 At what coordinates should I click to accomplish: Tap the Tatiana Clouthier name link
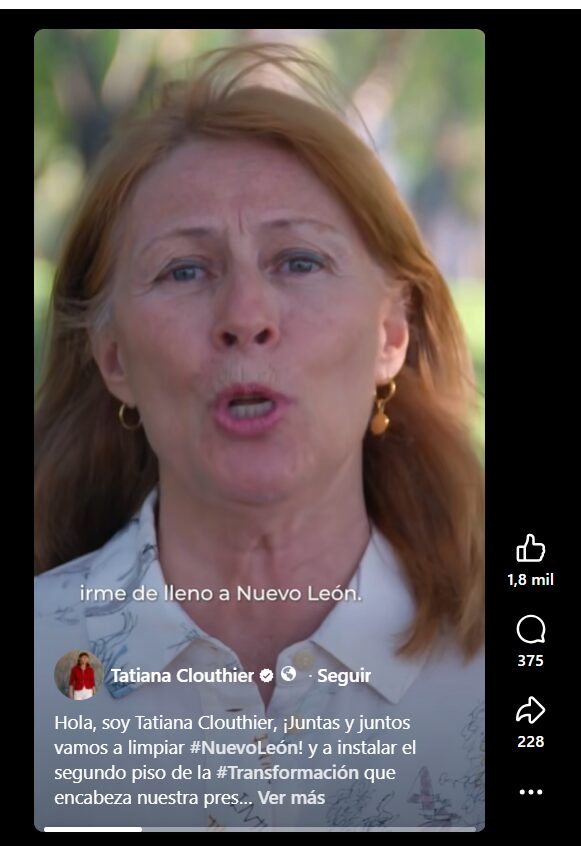(182, 676)
